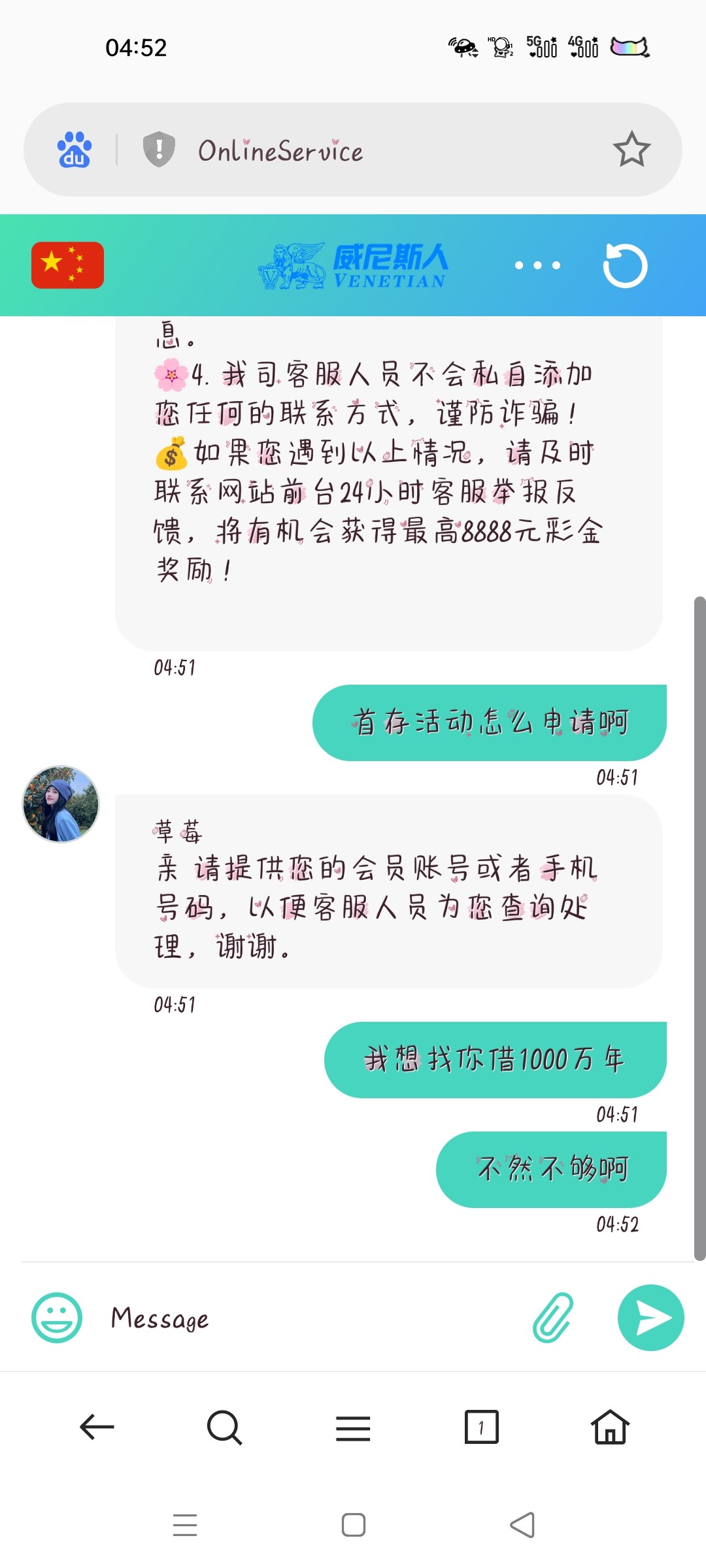
Task: Tap the Message input field
Action: (x=314, y=1318)
